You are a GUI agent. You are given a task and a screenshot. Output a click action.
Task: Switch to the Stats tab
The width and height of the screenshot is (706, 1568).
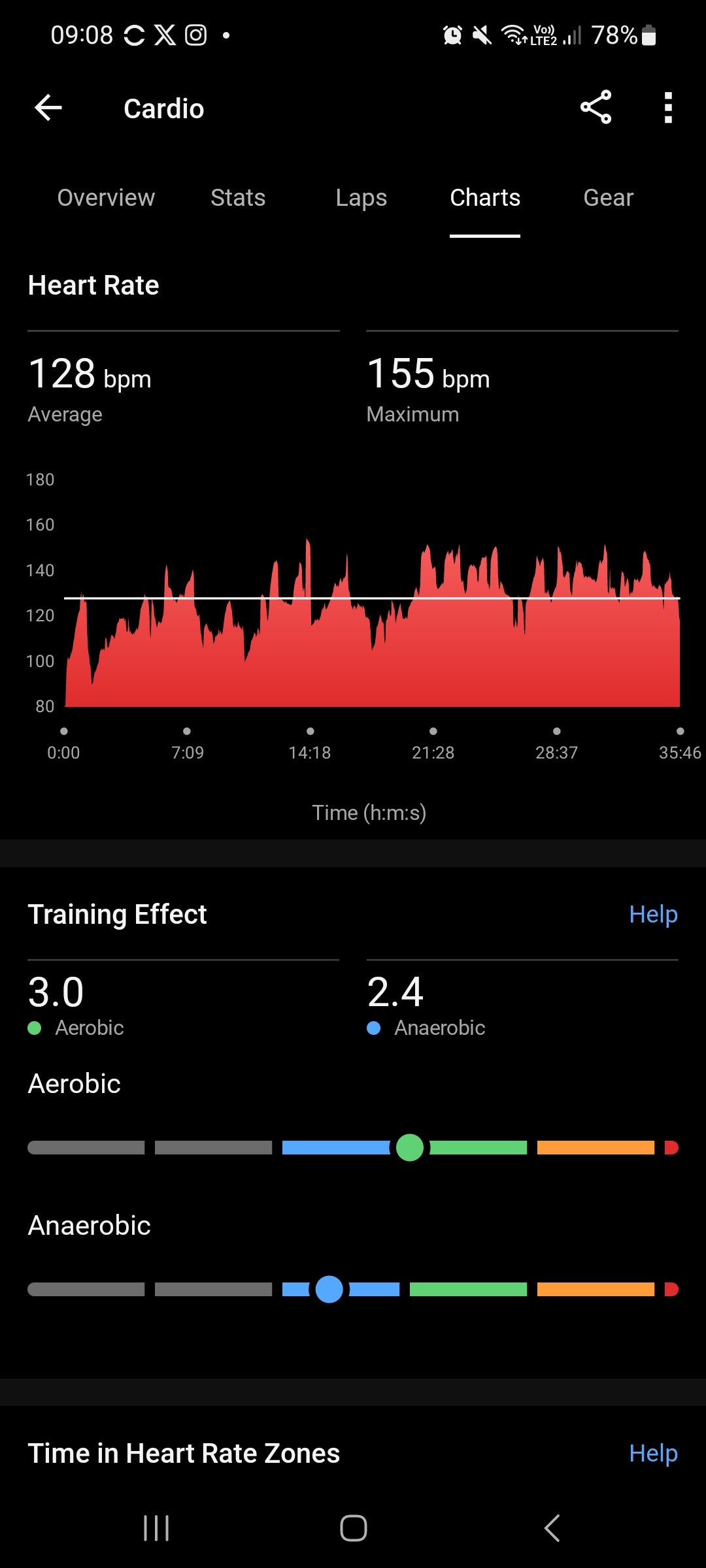pos(238,197)
